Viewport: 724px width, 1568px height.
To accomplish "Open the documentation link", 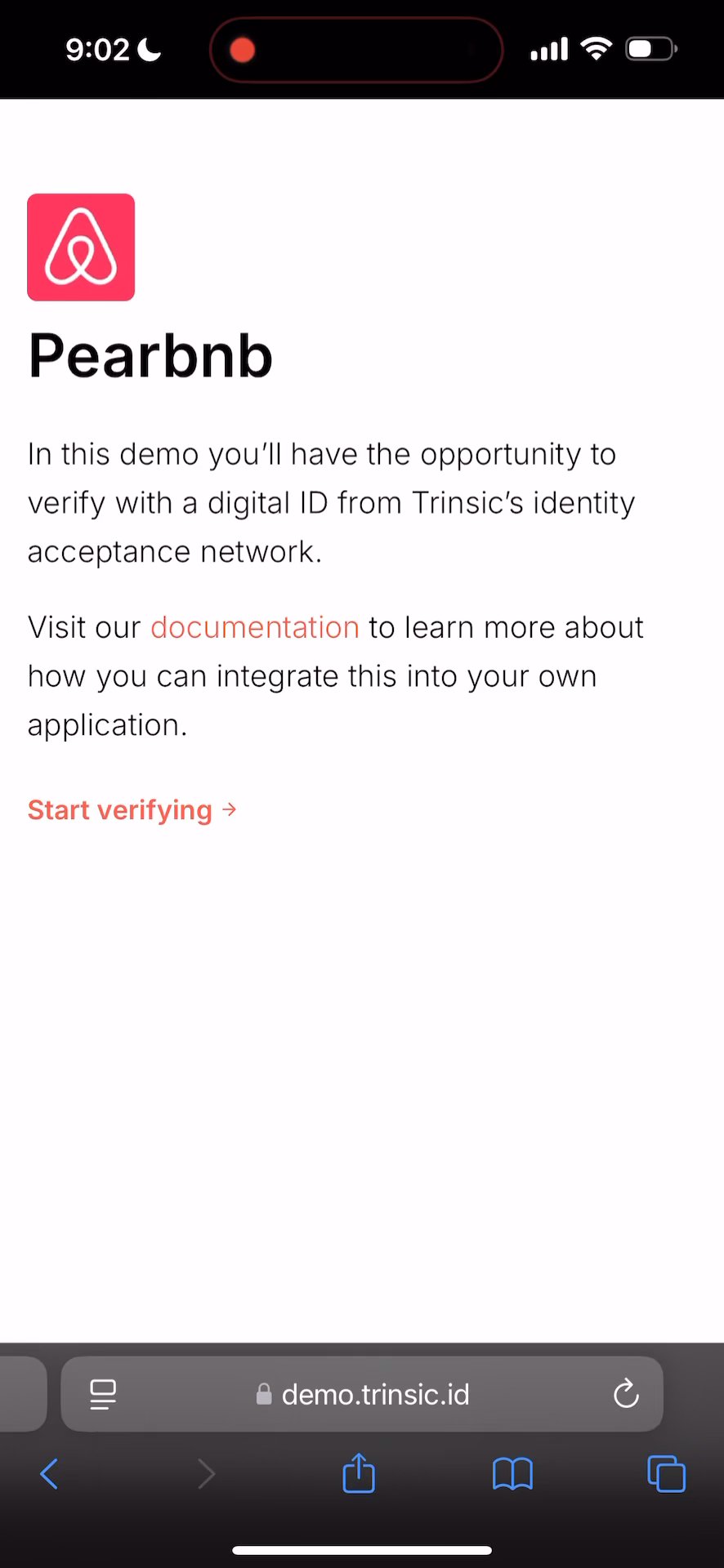I will (x=255, y=627).
